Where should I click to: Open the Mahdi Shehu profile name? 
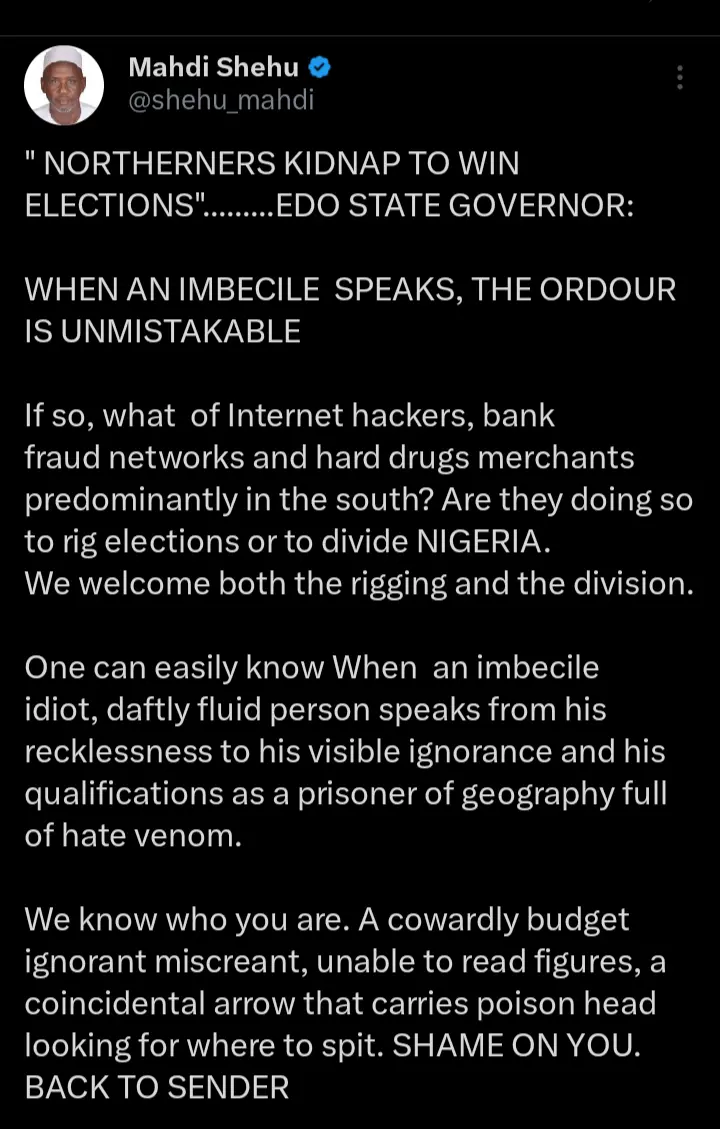(213, 67)
